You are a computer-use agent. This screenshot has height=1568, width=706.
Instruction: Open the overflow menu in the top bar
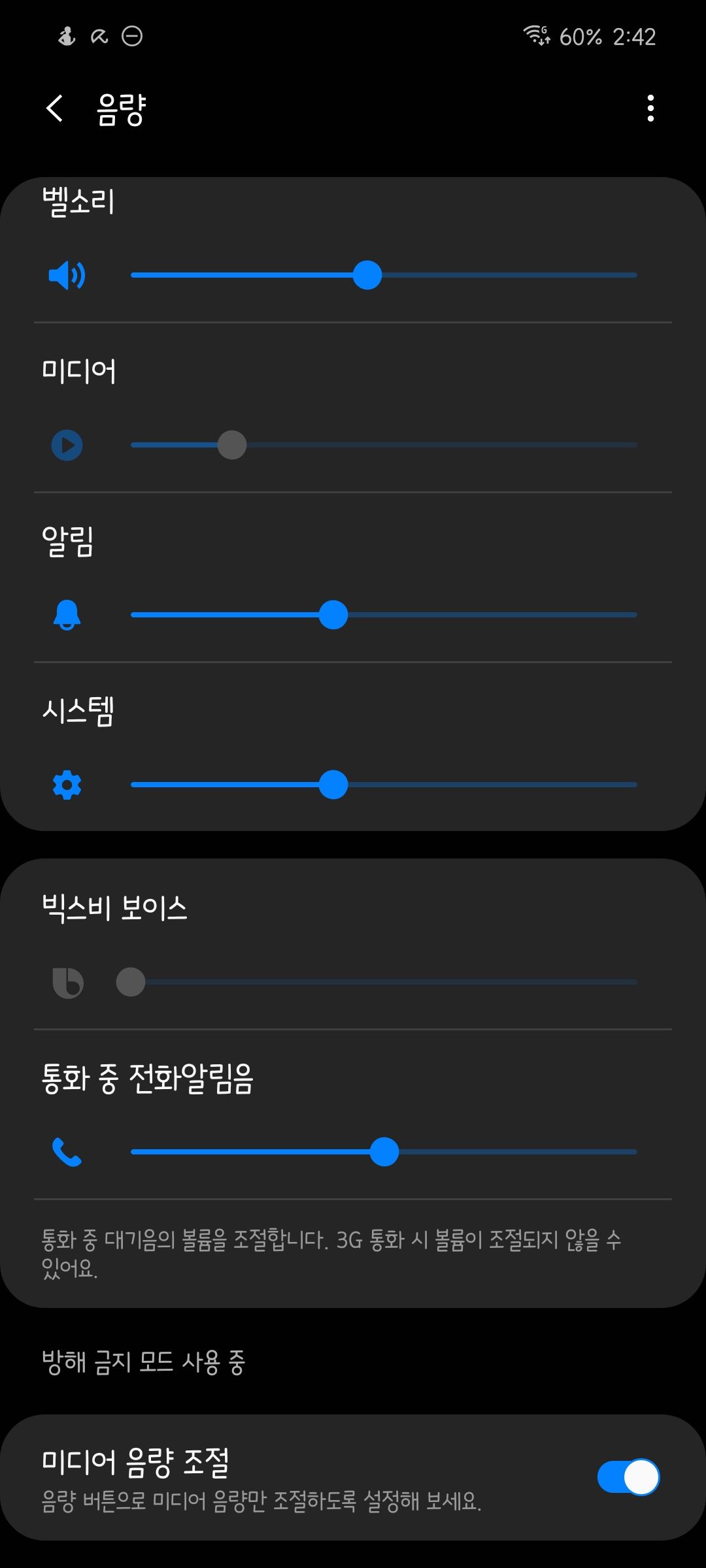point(650,108)
